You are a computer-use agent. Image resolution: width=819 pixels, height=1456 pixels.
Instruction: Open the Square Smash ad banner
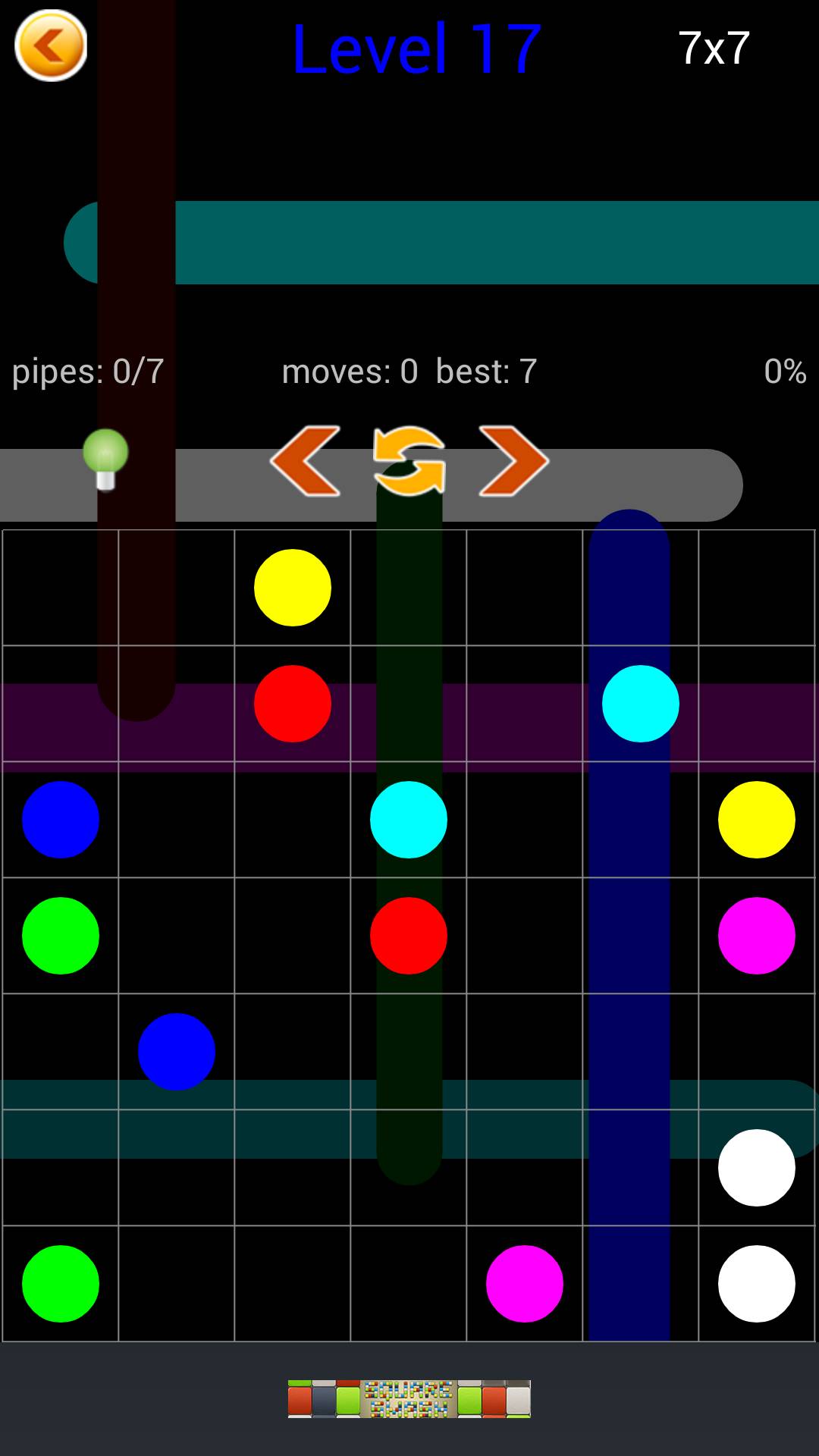click(x=409, y=1398)
